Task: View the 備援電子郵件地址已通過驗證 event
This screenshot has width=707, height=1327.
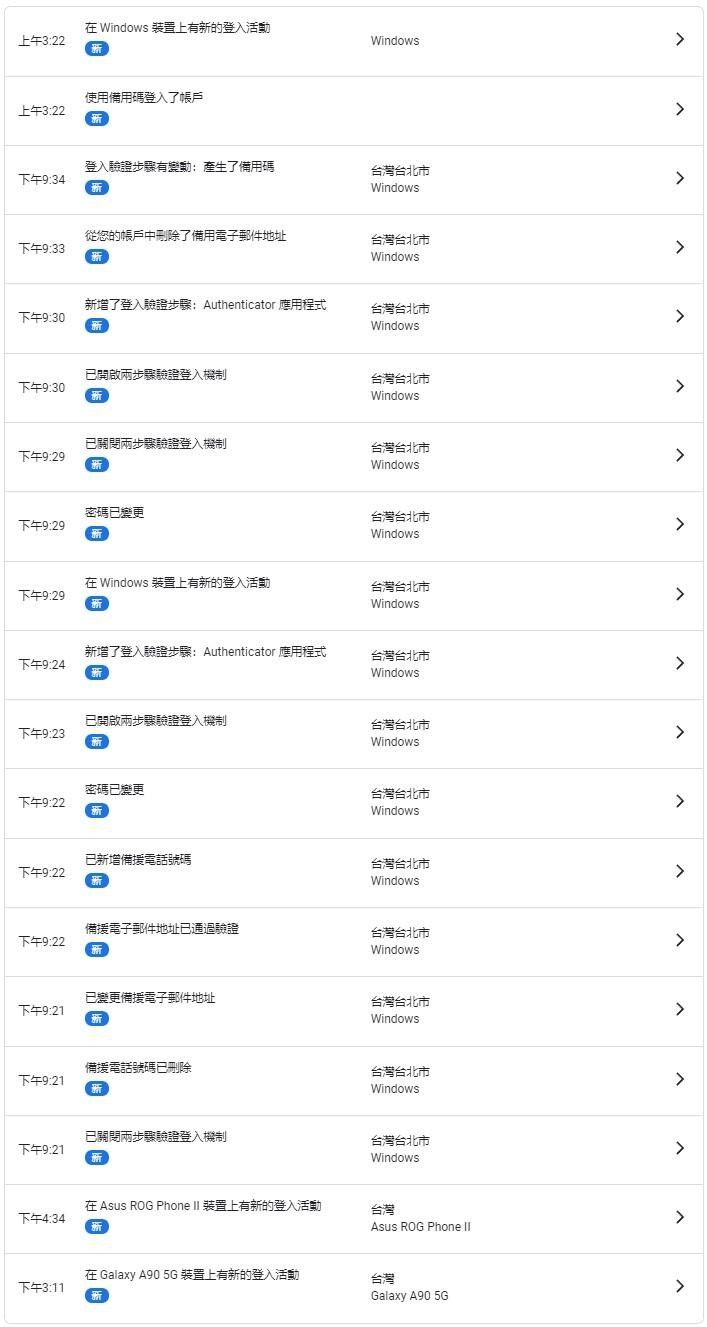Action: [353, 940]
